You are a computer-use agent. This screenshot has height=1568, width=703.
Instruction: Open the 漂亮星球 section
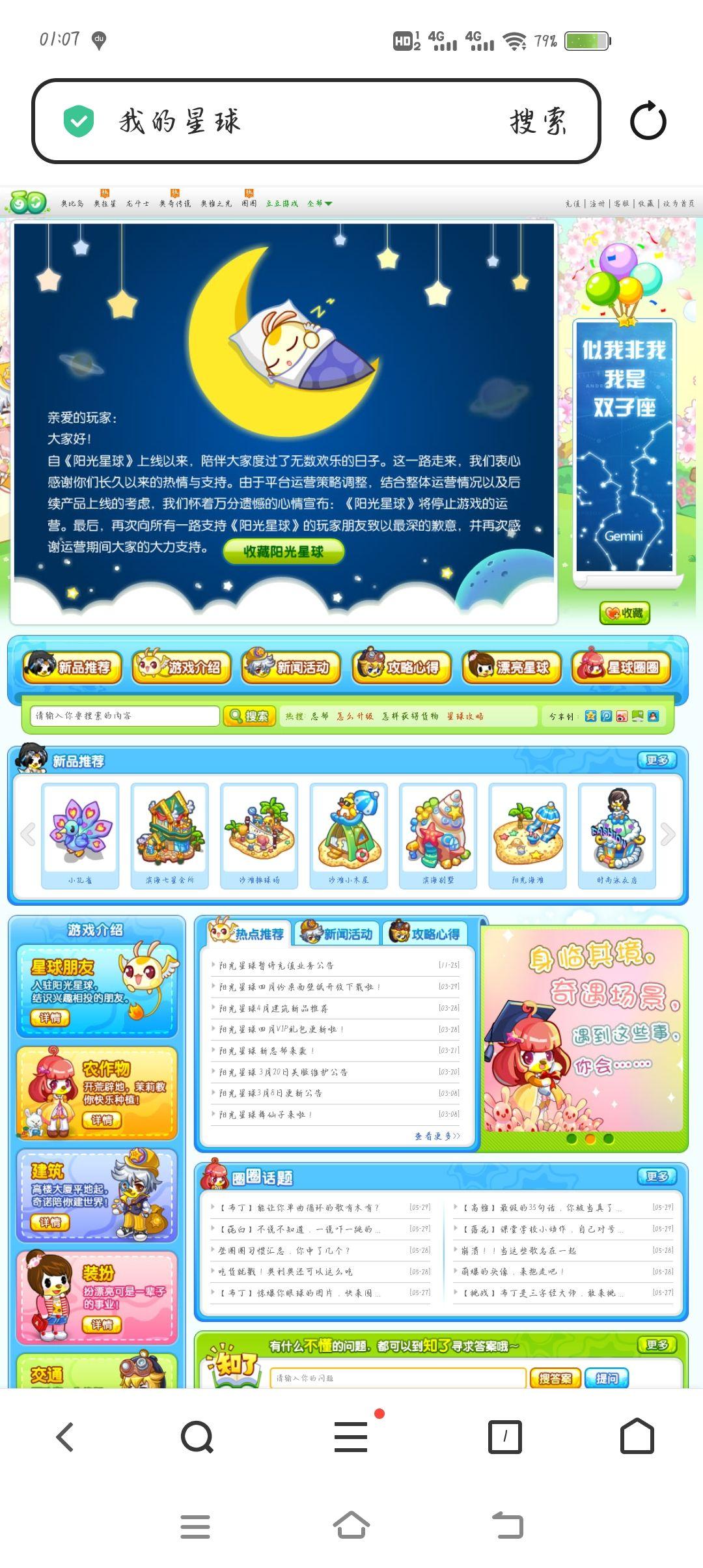512,667
